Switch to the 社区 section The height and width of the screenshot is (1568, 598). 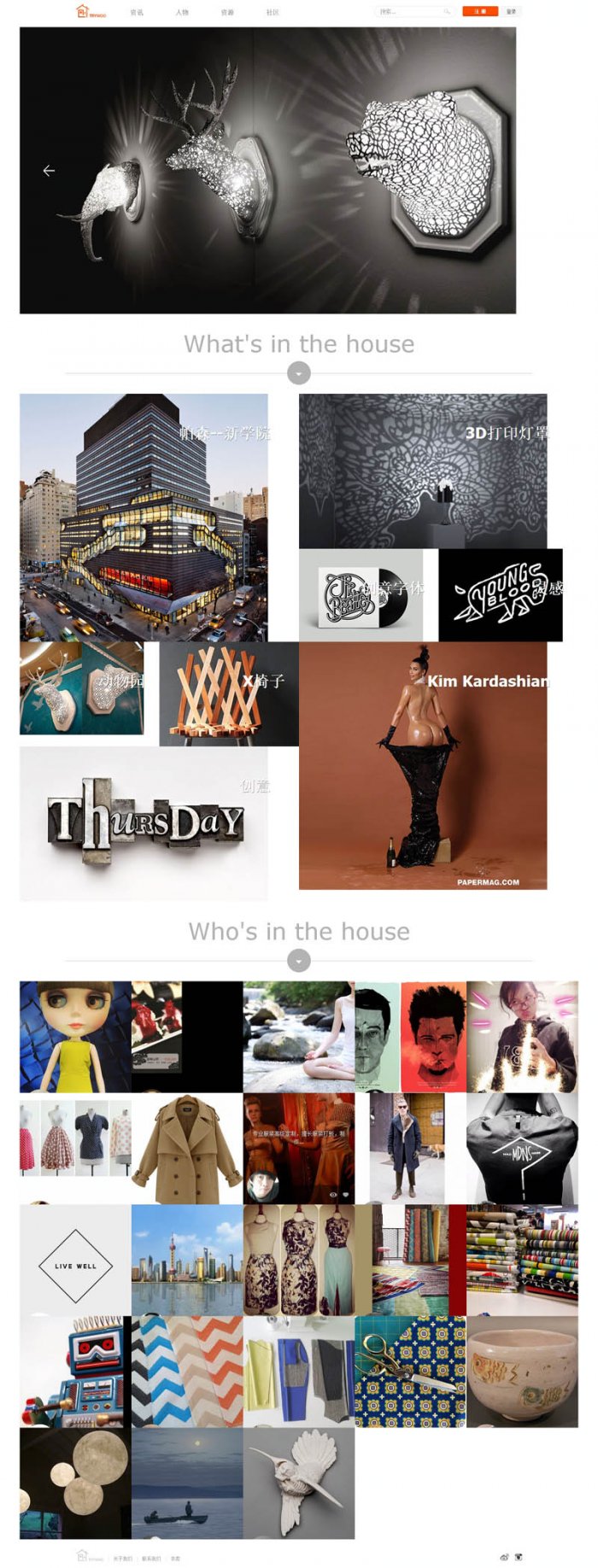point(273,12)
